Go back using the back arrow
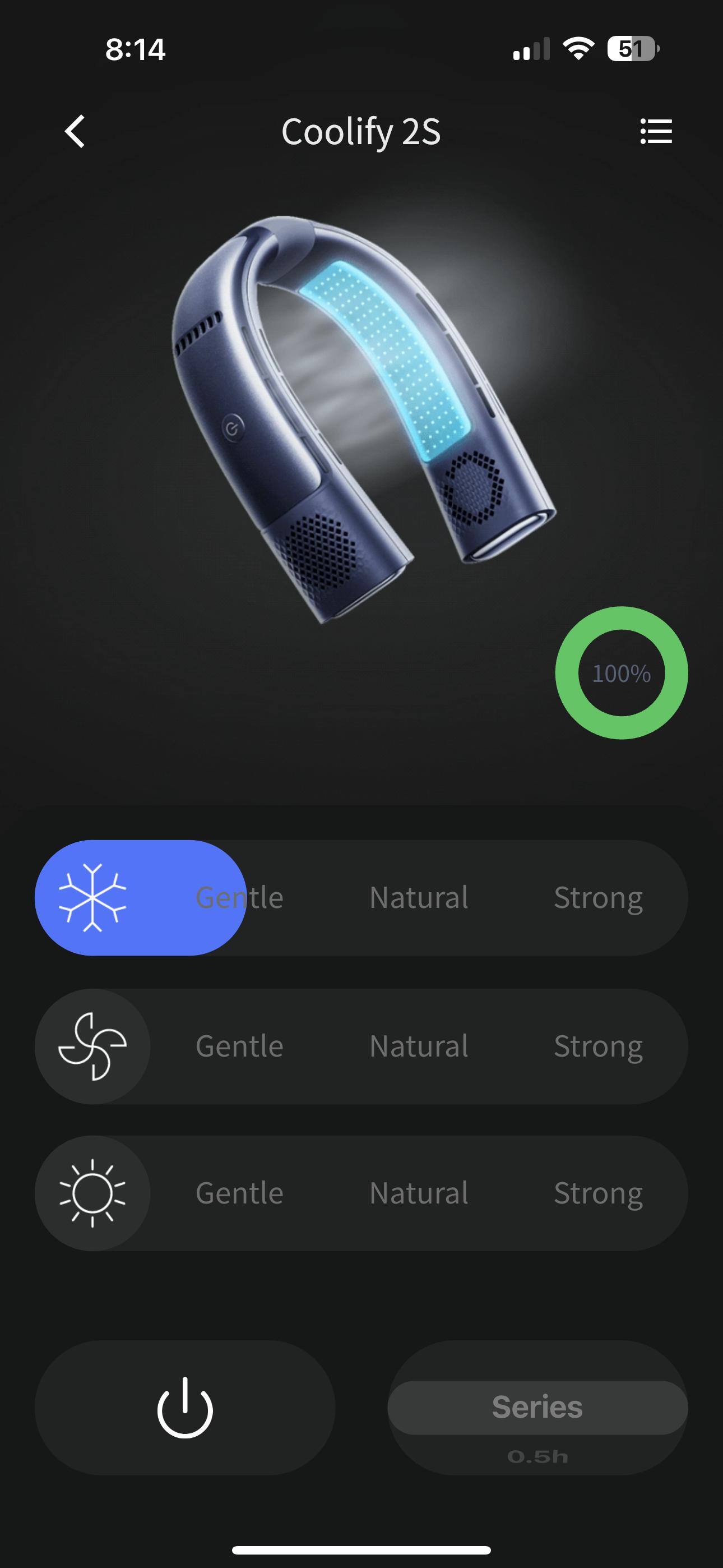 75,131
